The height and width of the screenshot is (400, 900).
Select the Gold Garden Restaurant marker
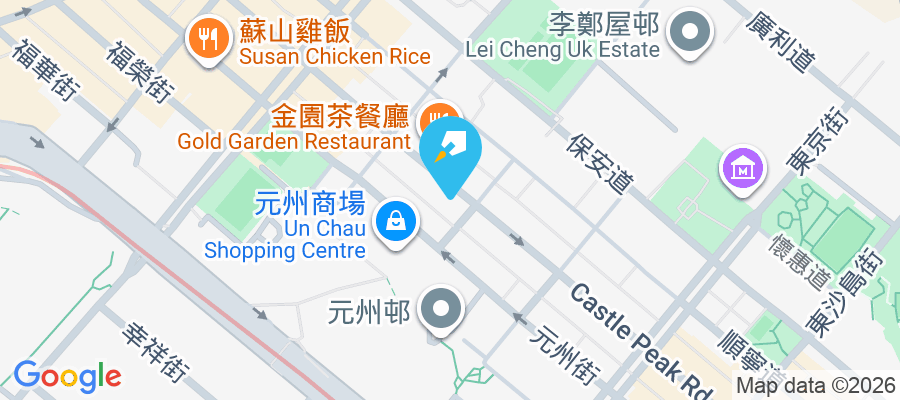coord(437,114)
